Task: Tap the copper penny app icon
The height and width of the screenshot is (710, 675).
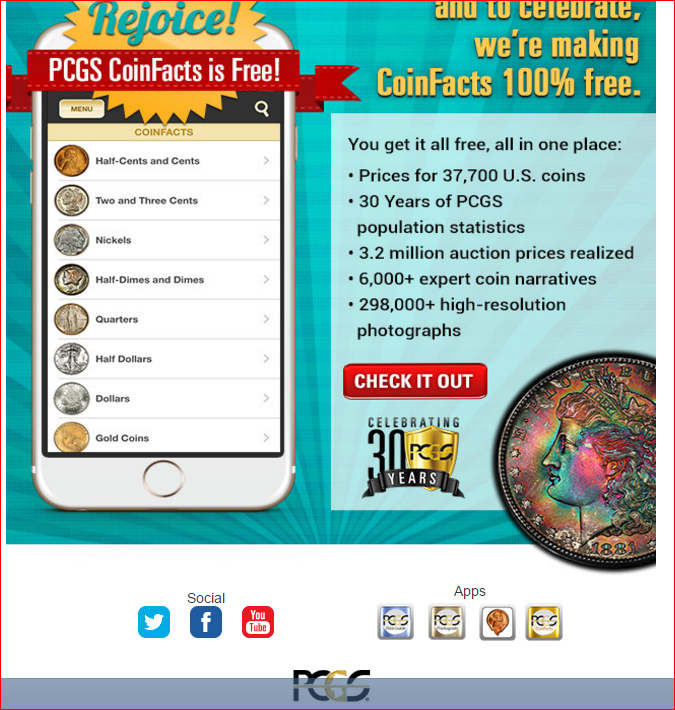Action: (497, 622)
